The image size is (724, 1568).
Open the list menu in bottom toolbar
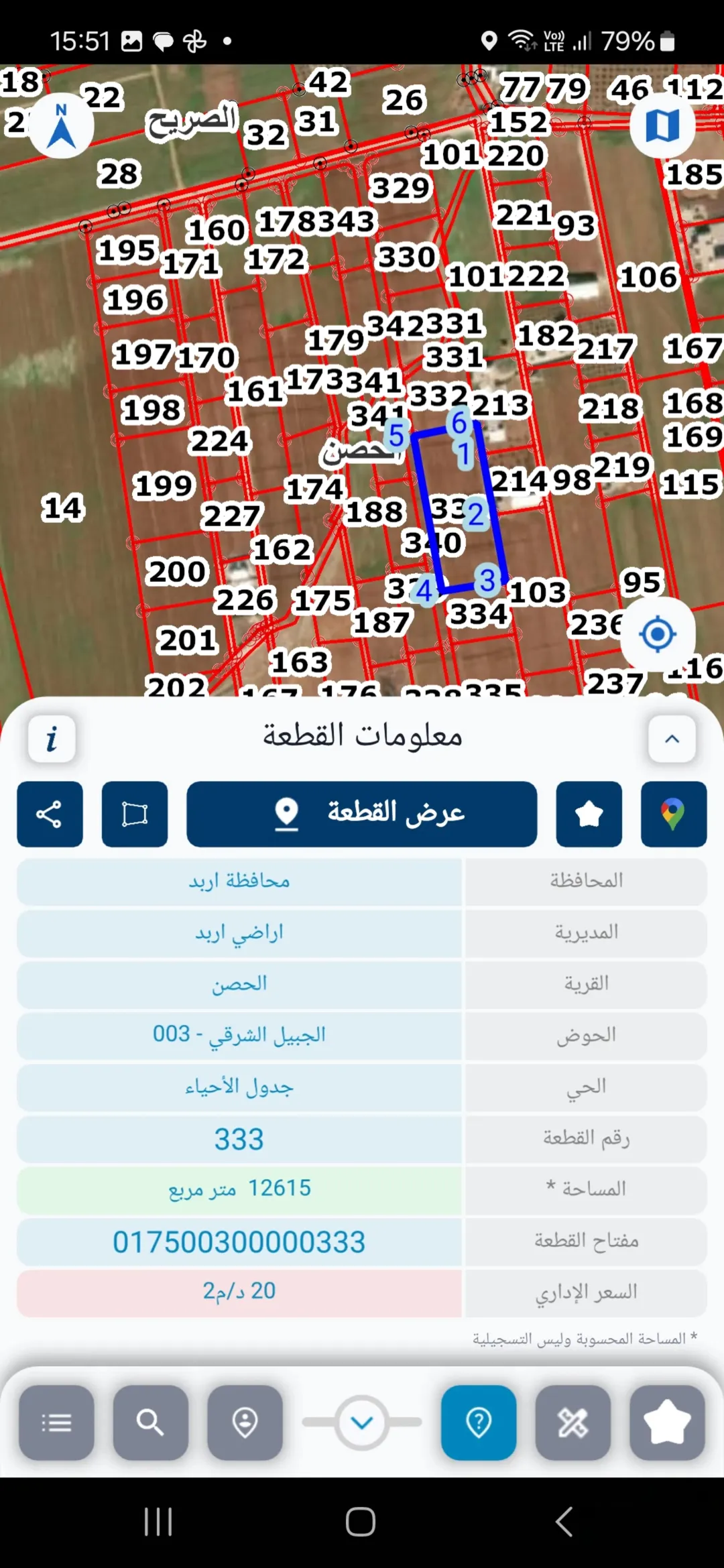56,1422
